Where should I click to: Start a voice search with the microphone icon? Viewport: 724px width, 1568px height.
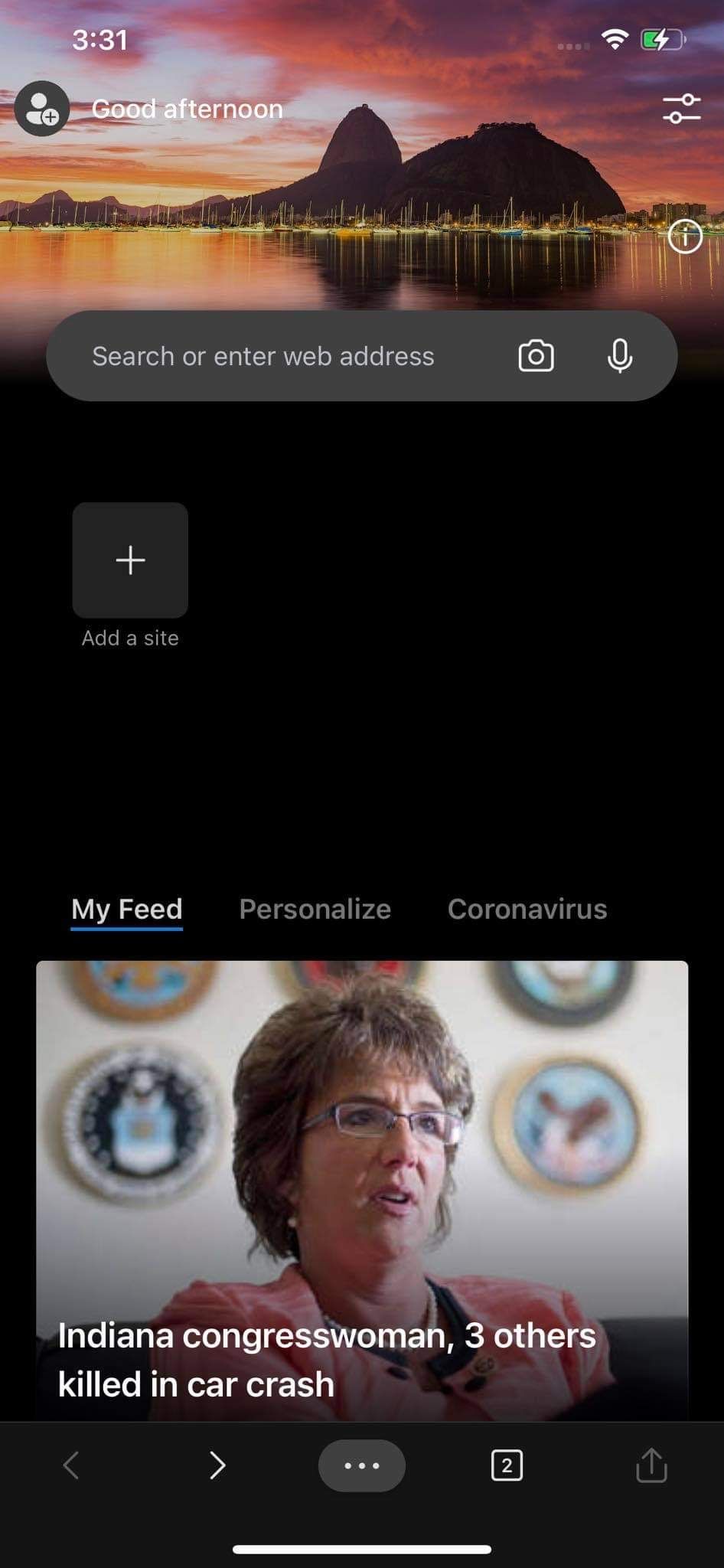(620, 356)
